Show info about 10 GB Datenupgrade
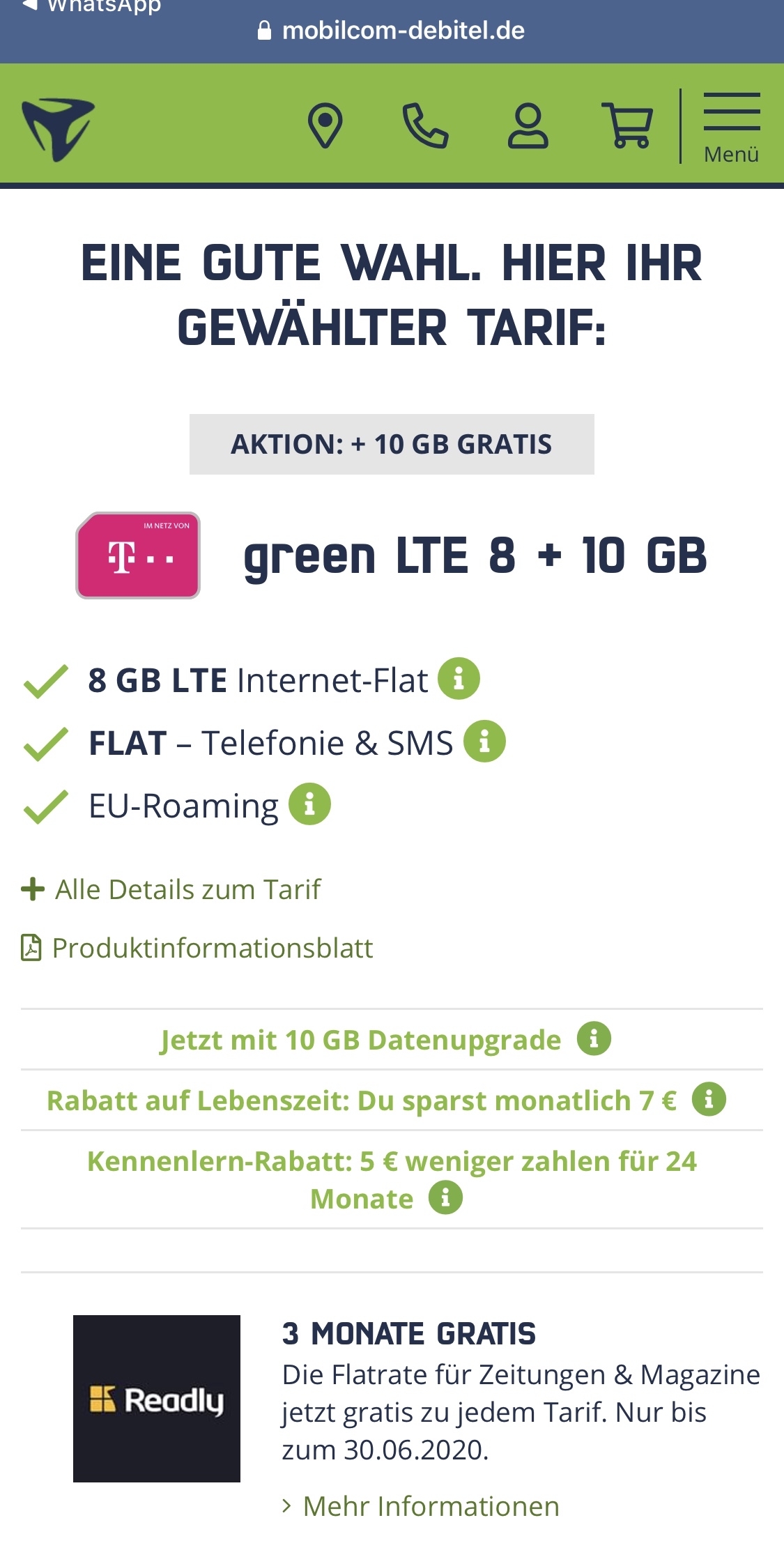Screen dimensions: 784x1557 click(594, 1038)
